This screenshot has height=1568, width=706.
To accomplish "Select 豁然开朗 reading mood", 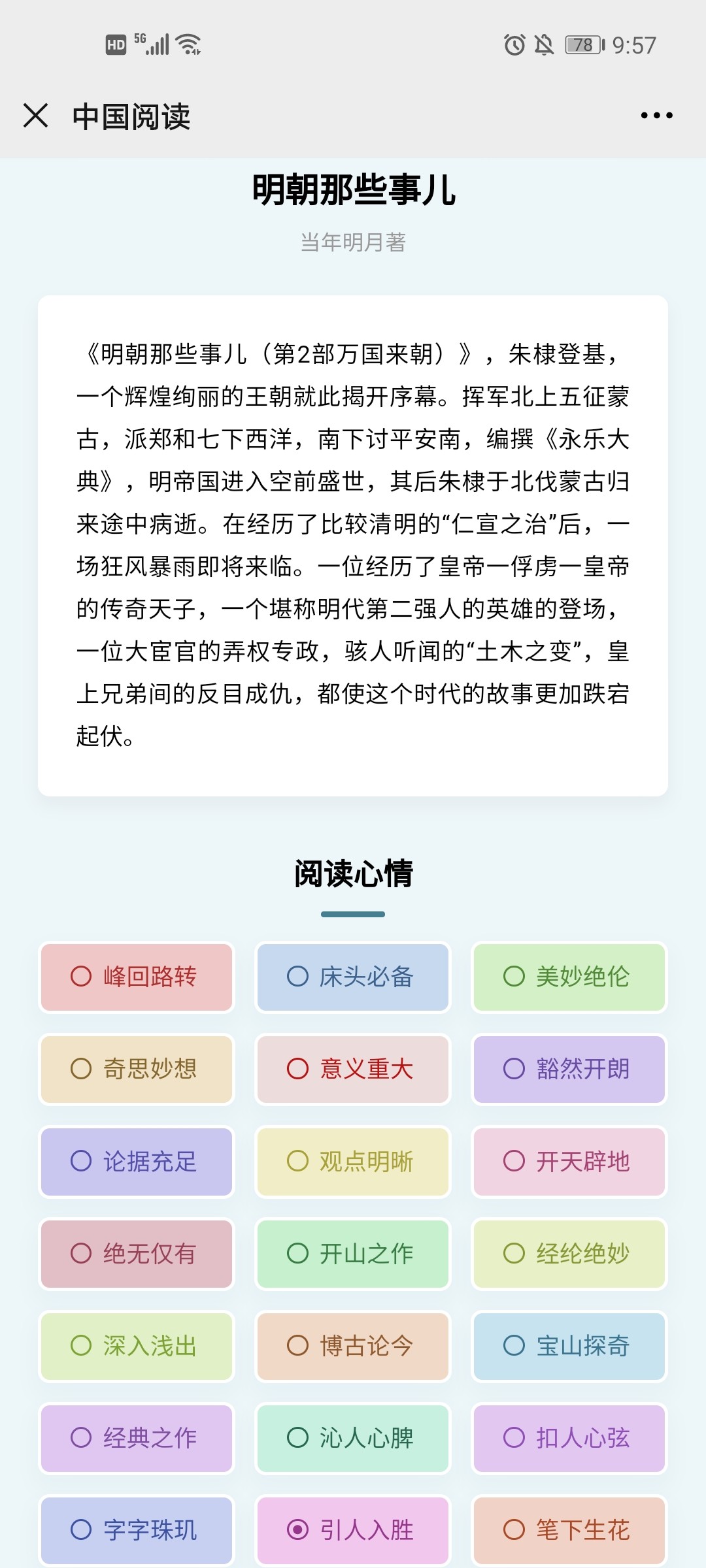I will tap(569, 1069).
